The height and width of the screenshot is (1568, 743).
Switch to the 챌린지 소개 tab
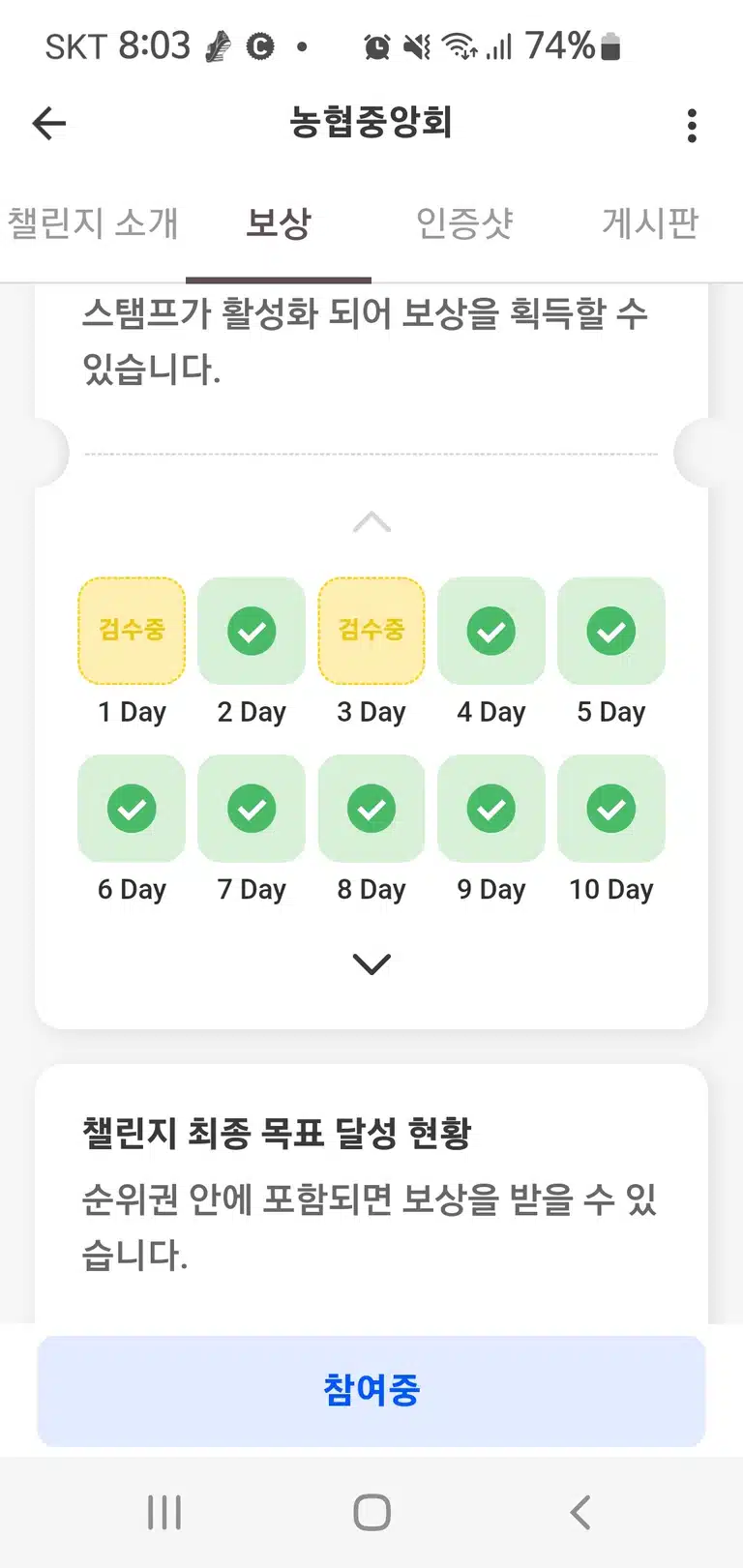(x=93, y=223)
